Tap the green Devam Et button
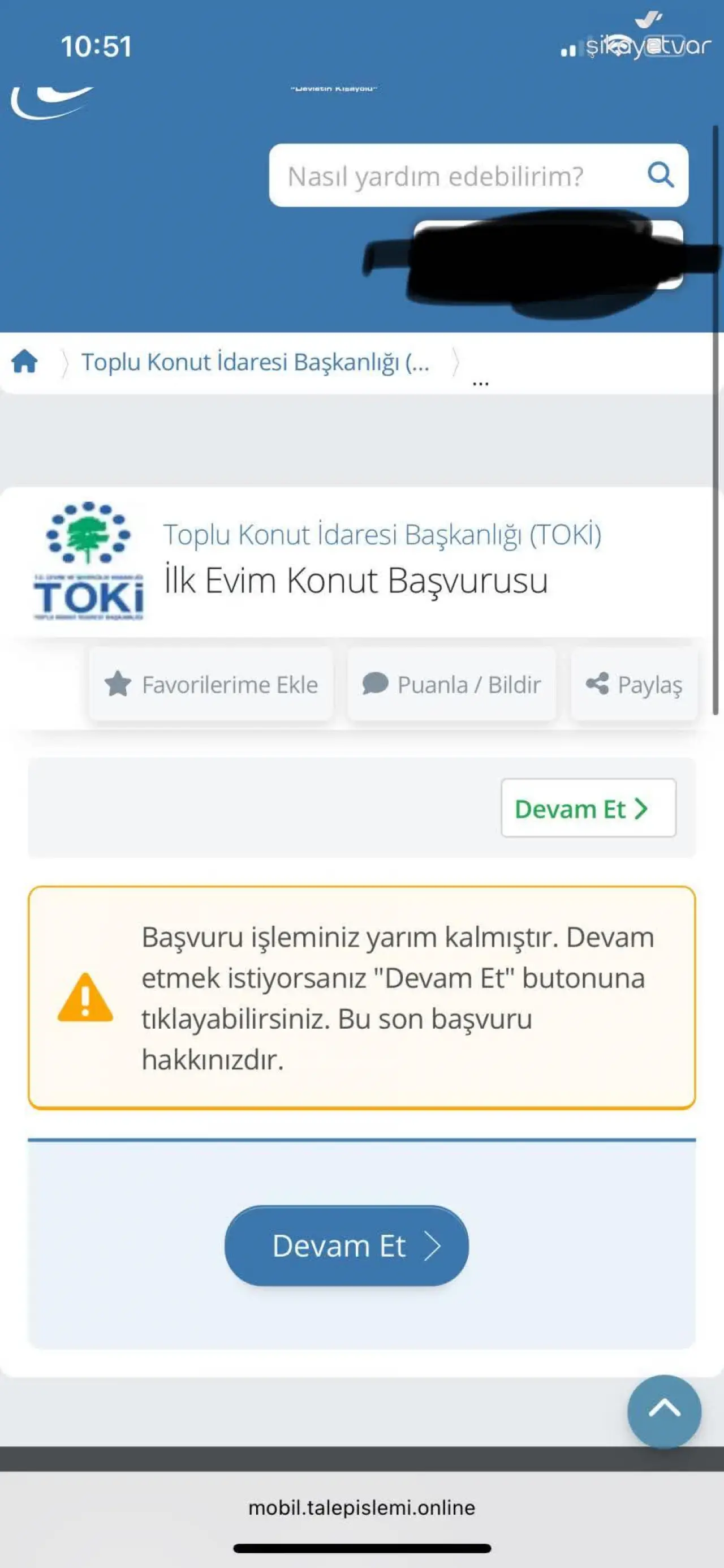Screen dimensions: 724x1568 (588, 809)
